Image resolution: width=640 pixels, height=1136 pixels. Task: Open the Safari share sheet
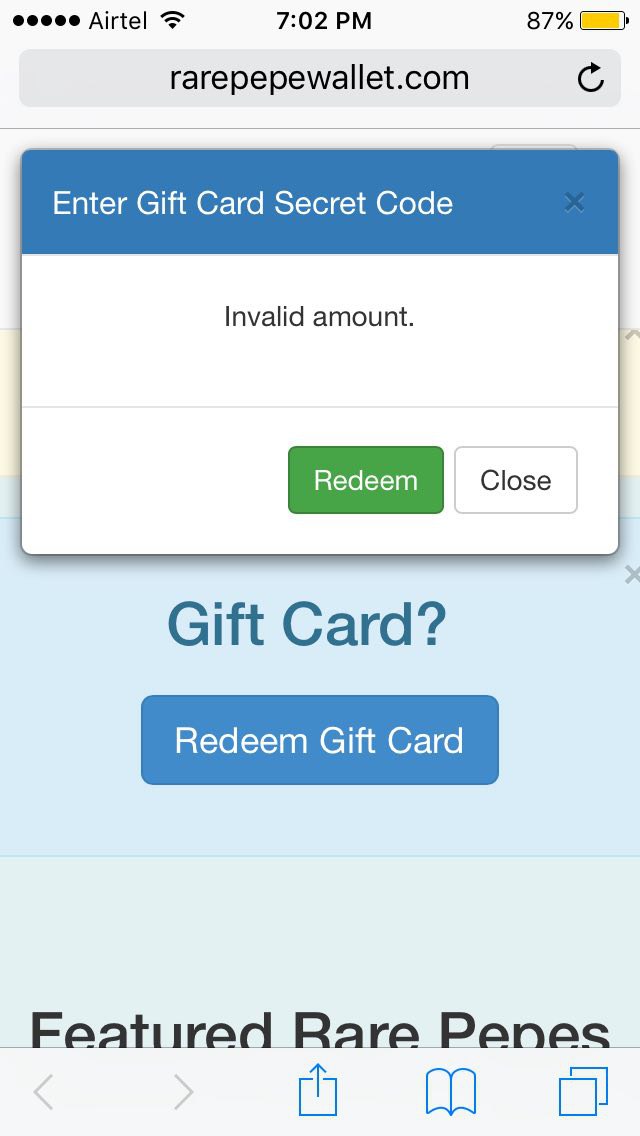coord(318,1090)
